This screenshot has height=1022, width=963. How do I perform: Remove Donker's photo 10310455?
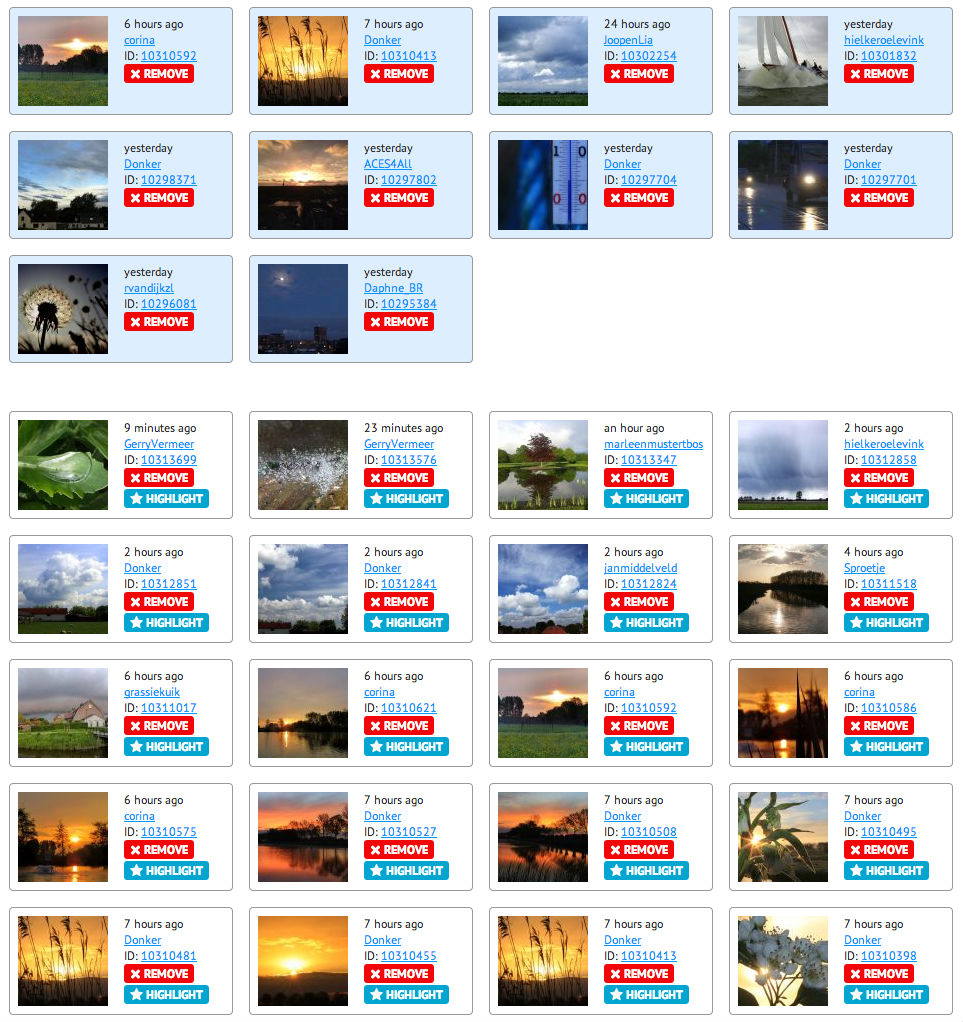pyautogui.click(x=399, y=974)
